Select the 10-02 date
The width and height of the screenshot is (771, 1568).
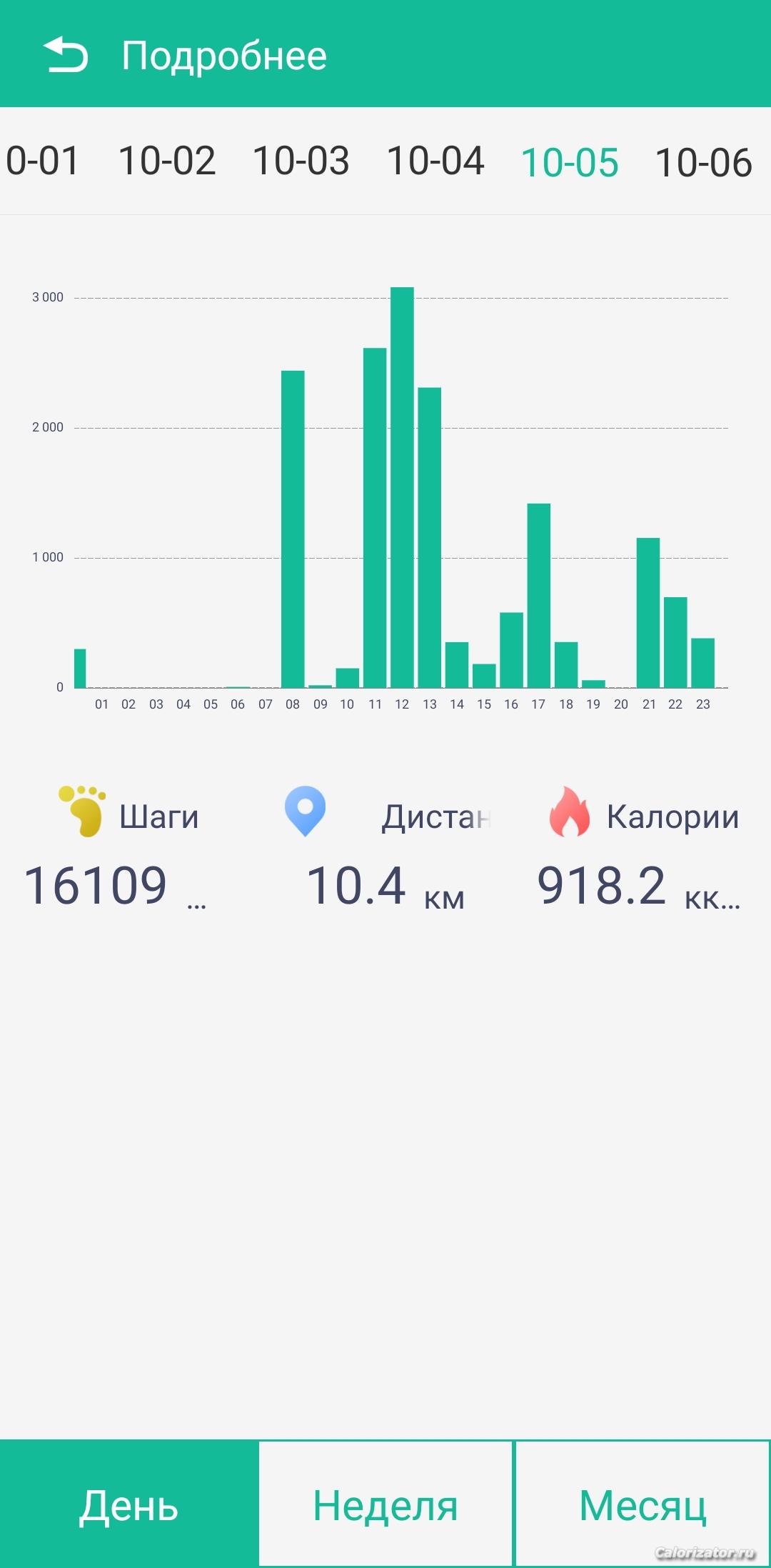[x=167, y=161]
